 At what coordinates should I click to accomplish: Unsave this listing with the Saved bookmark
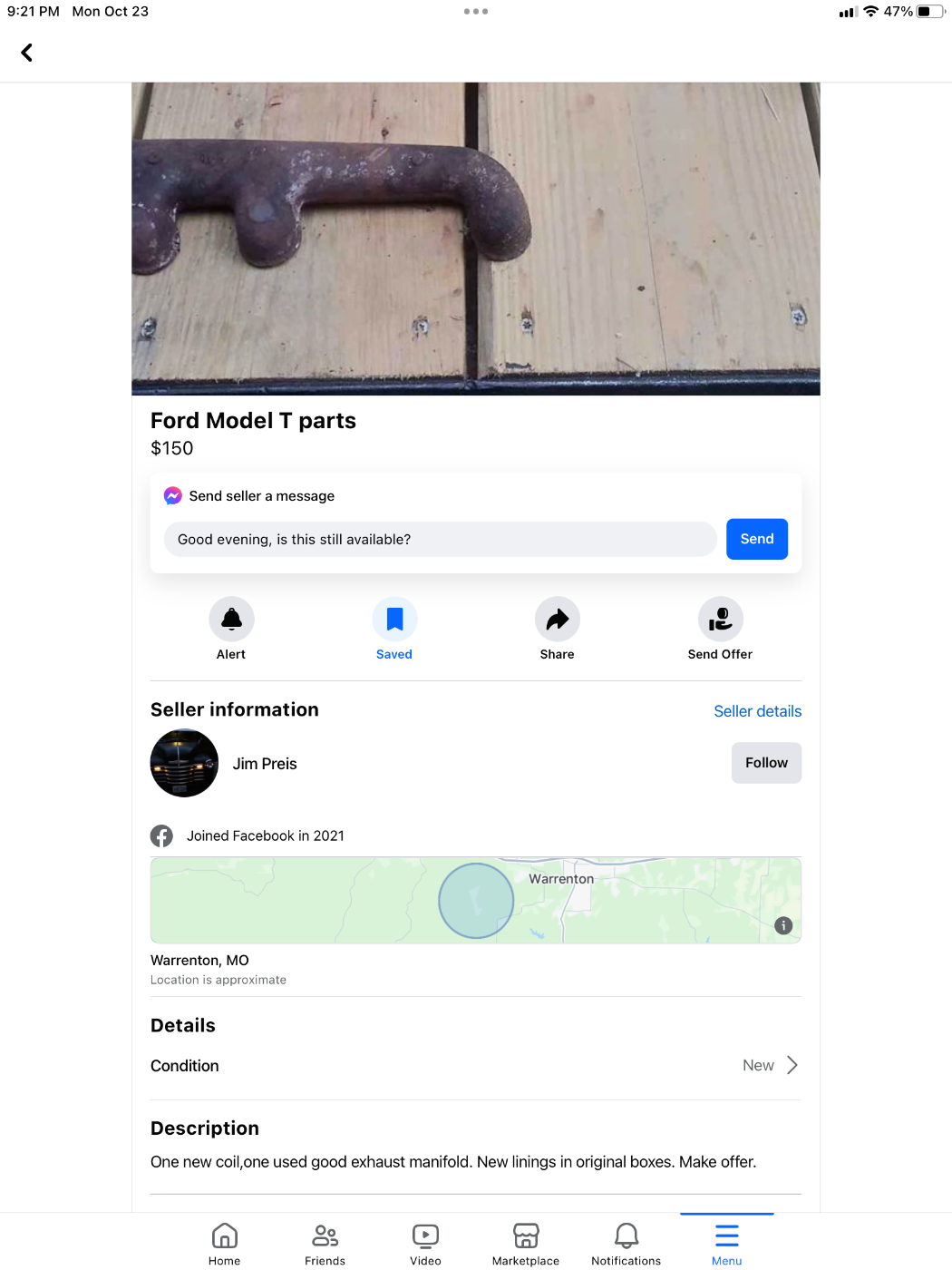(x=394, y=620)
